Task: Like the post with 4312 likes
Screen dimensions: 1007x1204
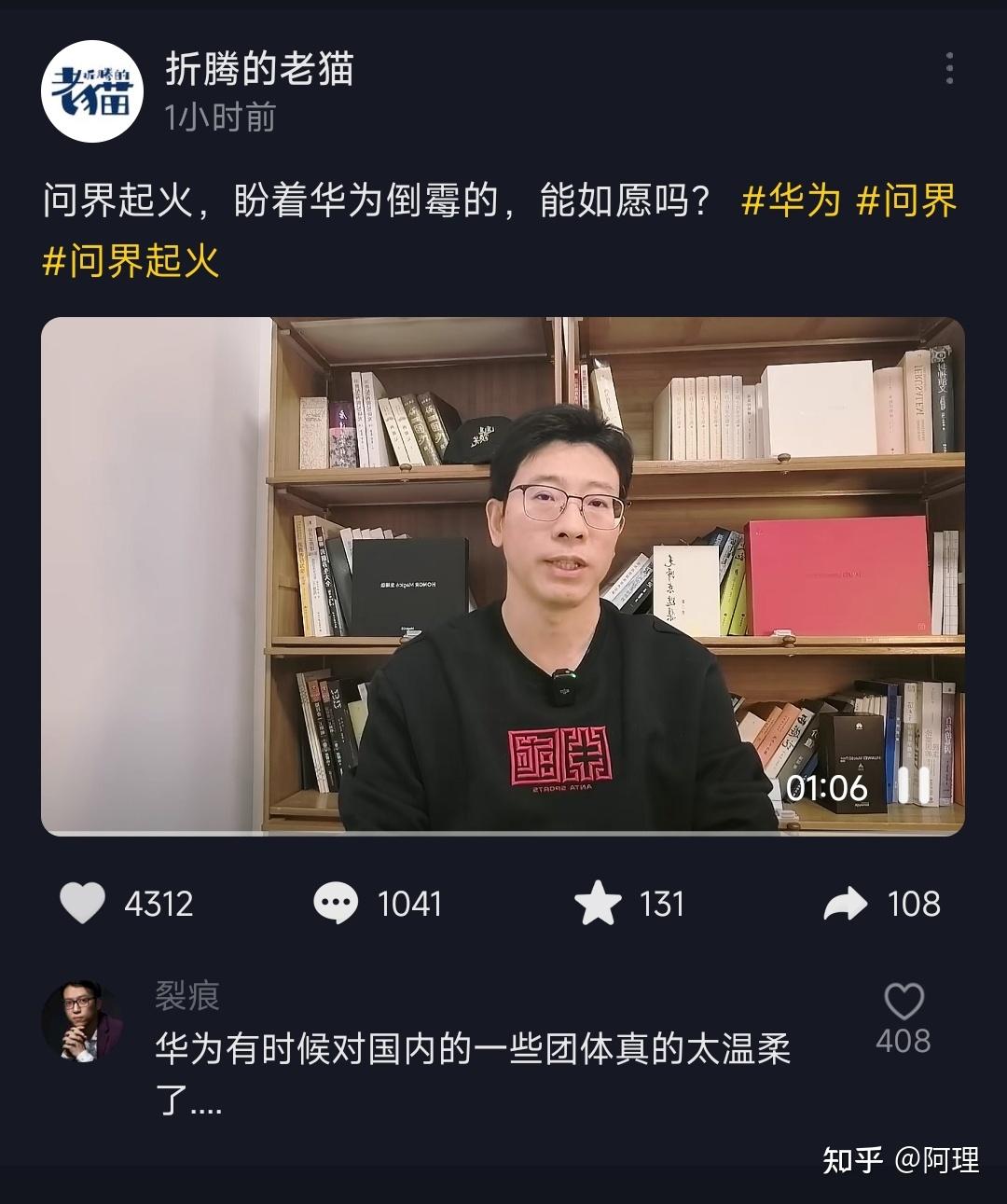Action: [83, 903]
